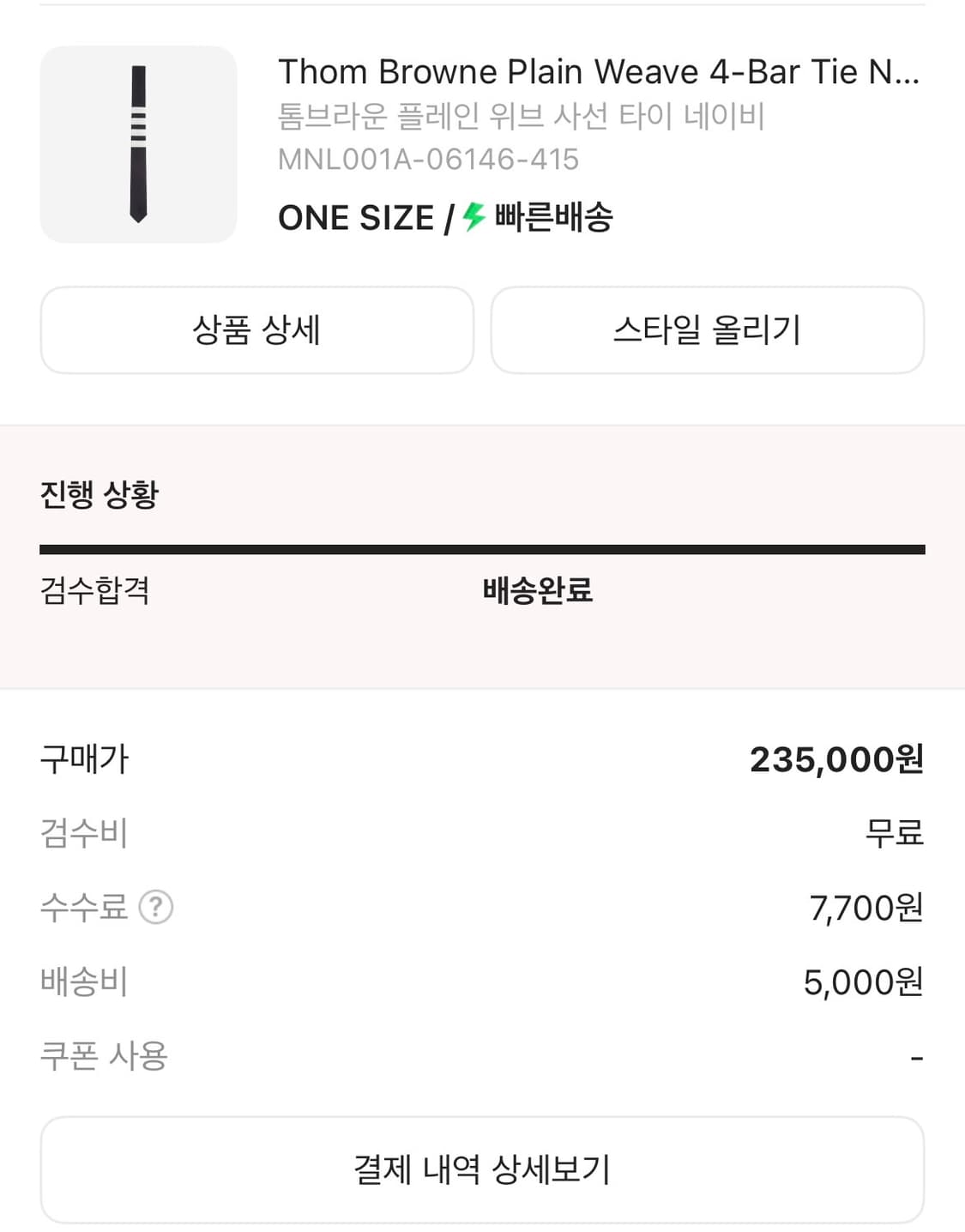Tap 스타일 올리기 to upload a style
Image resolution: width=965 pixels, height=1232 pixels.
(708, 330)
